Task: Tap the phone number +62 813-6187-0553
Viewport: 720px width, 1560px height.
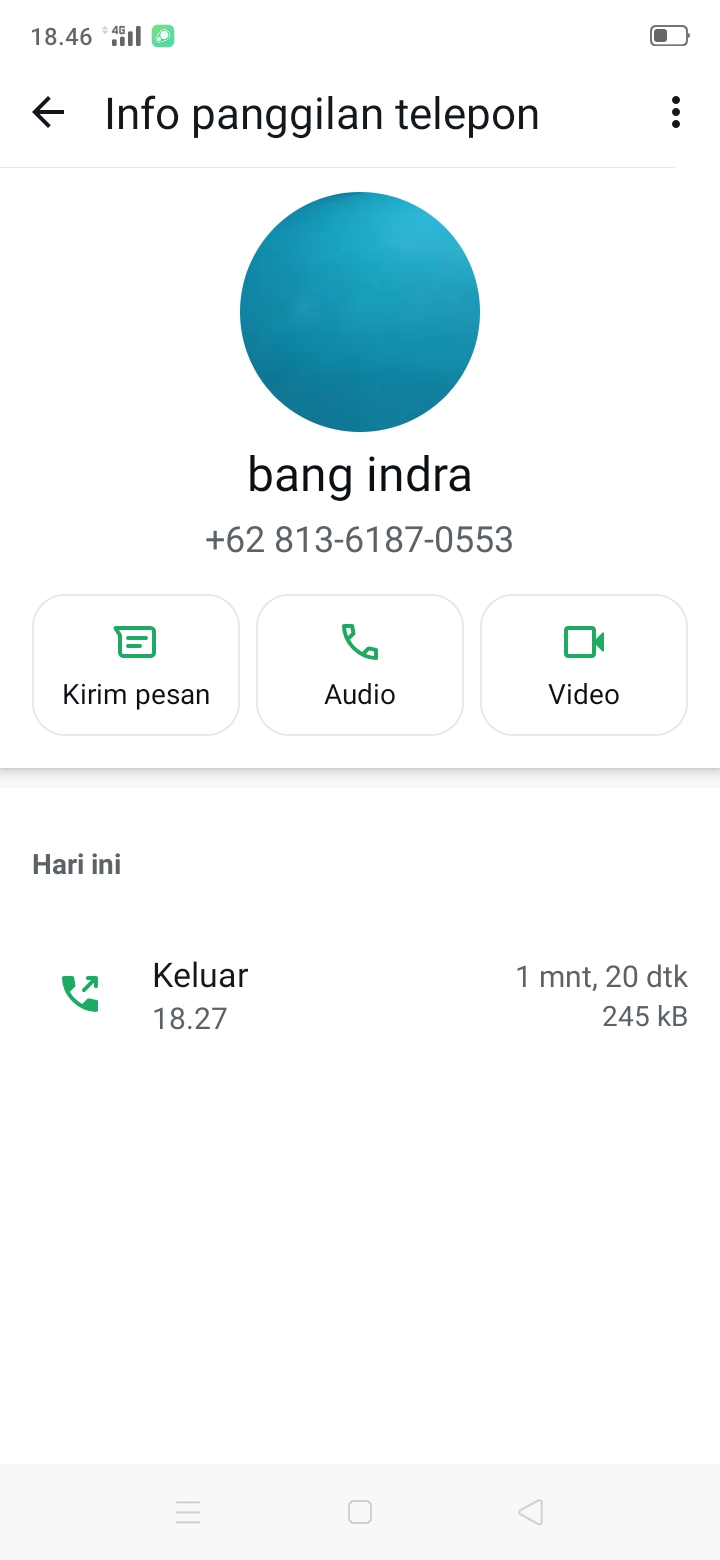Action: click(359, 539)
